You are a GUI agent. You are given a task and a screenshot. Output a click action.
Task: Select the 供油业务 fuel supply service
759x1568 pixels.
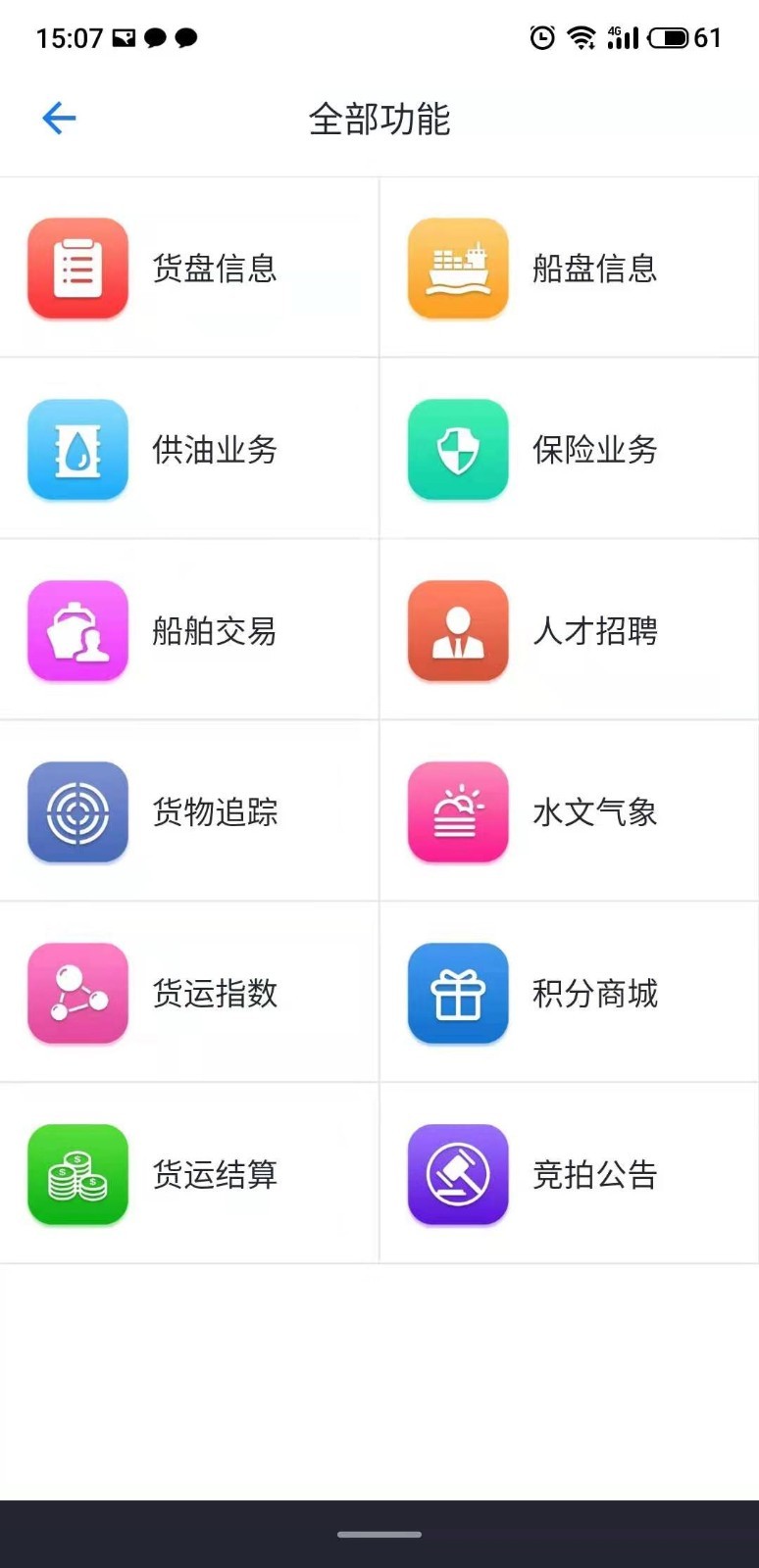(x=188, y=450)
